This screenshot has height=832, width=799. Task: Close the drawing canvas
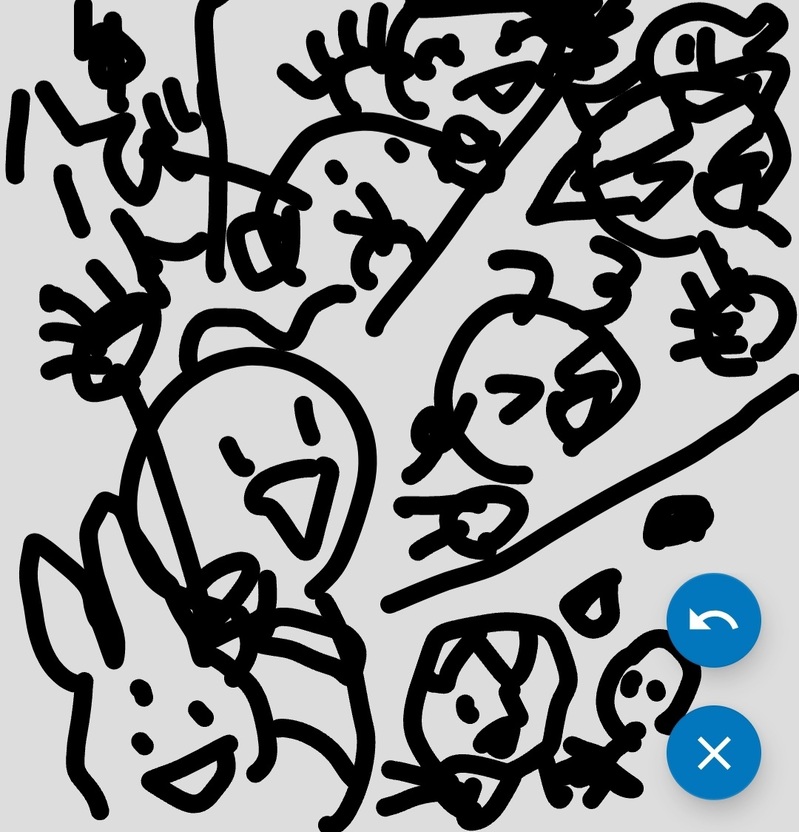coord(713,753)
